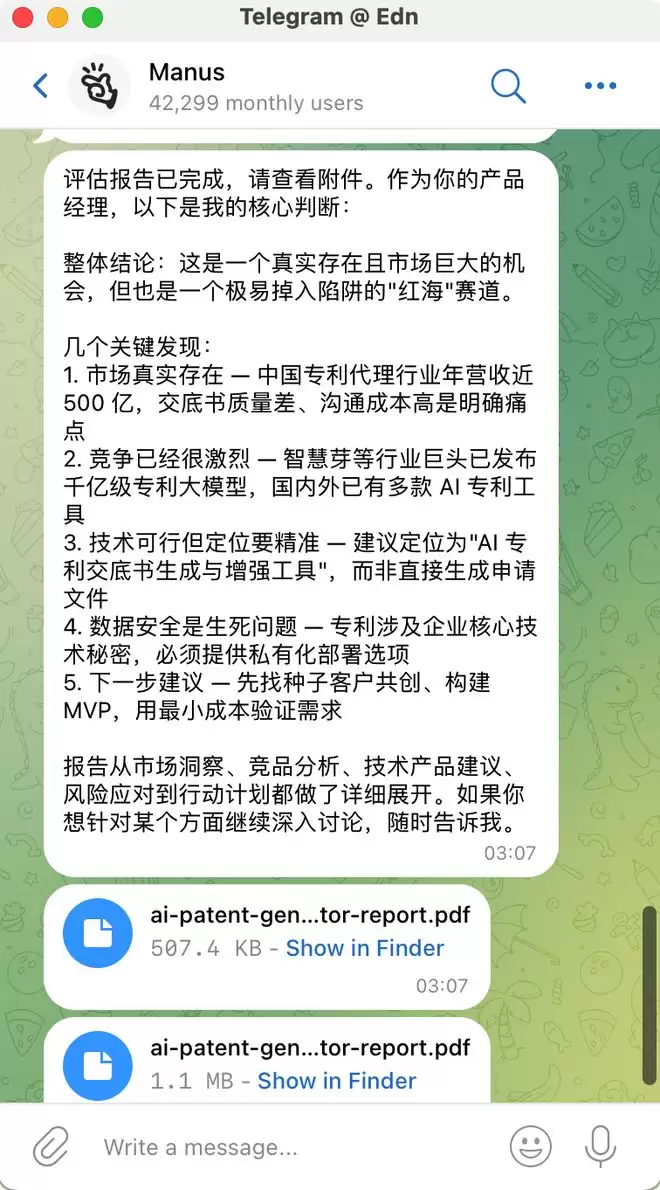Open the emoji picker
660x1190 pixels.
click(x=530, y=1147)
